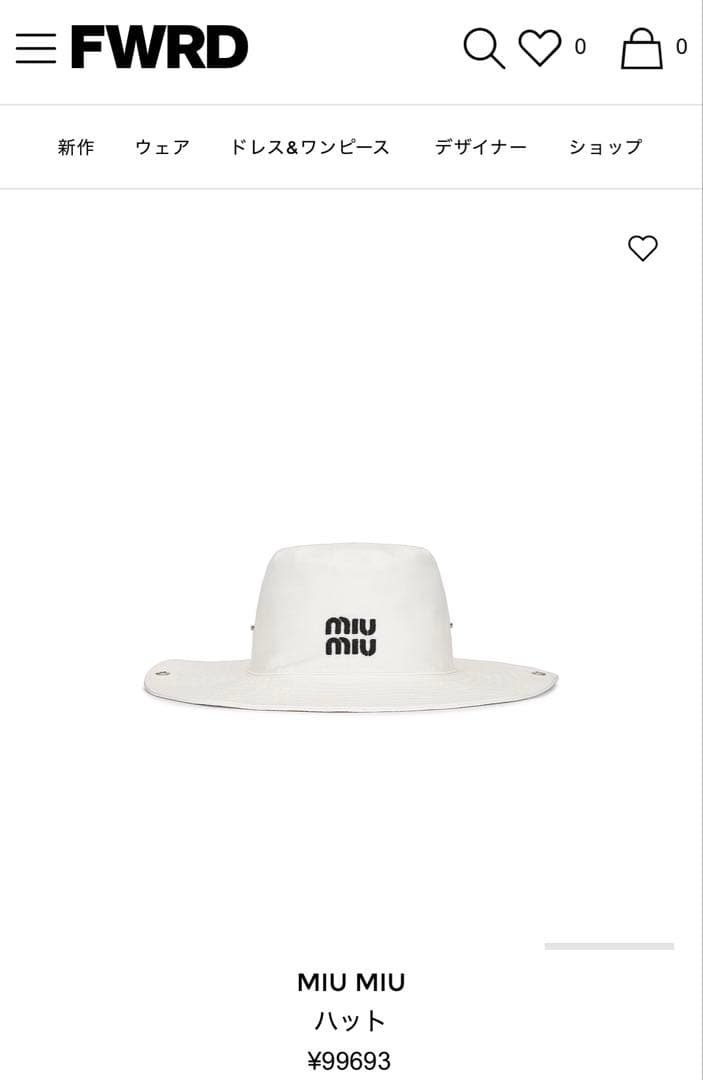Switch to the ショップ section

pos(605,147)
